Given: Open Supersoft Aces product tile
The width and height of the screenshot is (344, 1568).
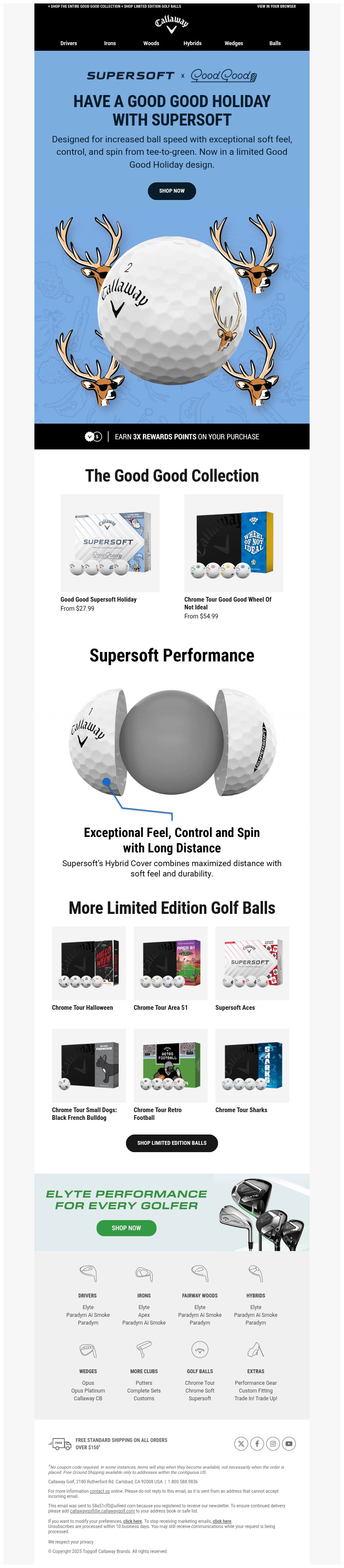Looking at the screenshot, I should tap(252, 964).
